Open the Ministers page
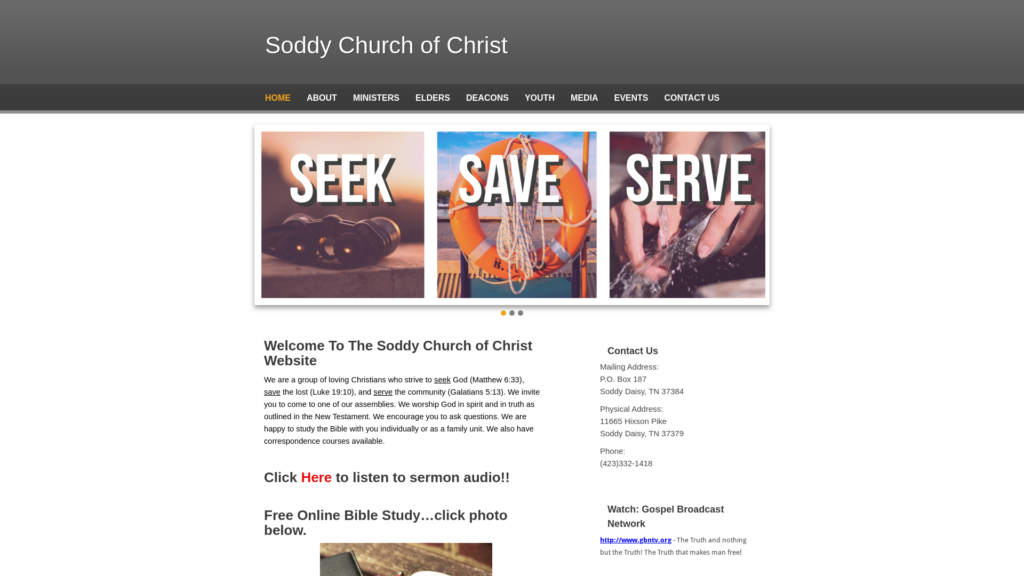1024x576 pixels. coord(375,98)
